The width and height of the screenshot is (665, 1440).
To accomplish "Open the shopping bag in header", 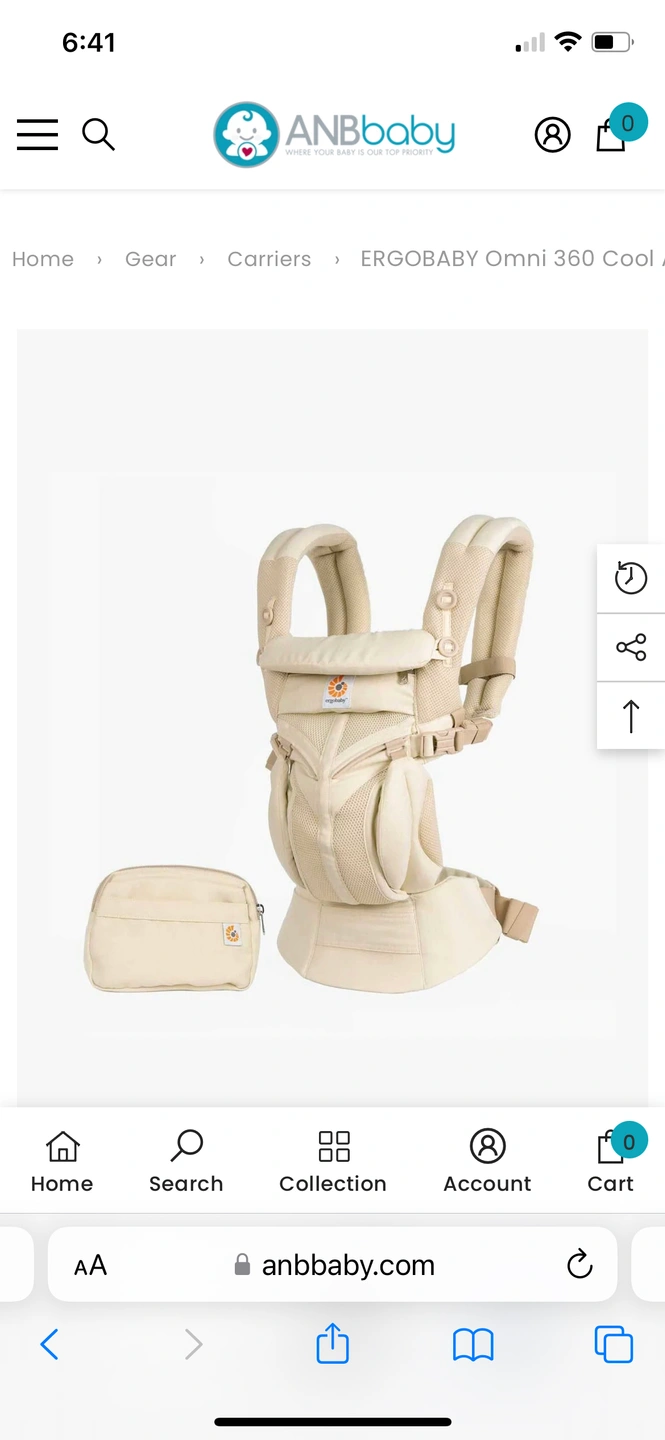I will 612,134.
